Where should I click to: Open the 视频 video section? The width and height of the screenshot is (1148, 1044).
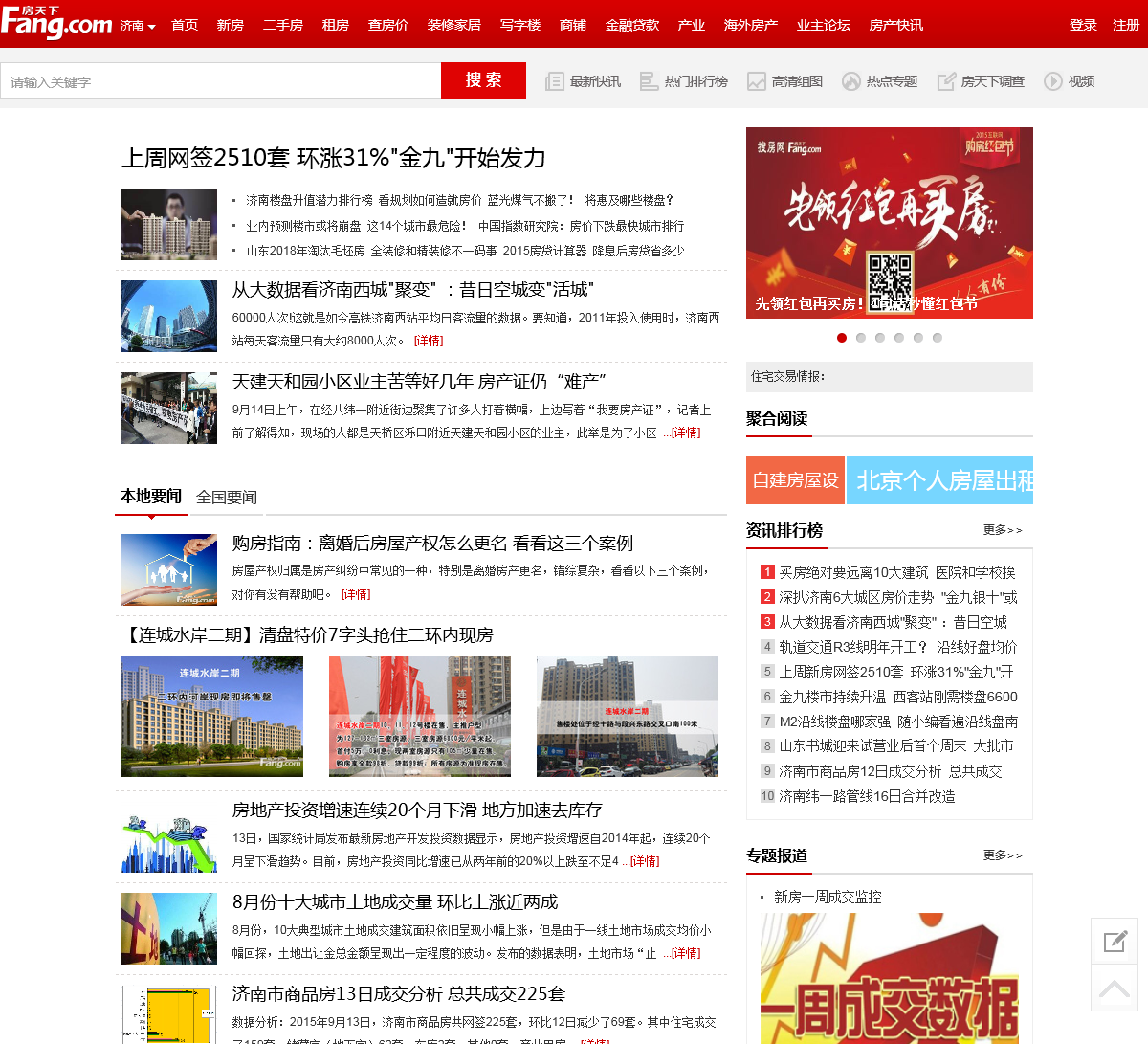coord(1070,81)
